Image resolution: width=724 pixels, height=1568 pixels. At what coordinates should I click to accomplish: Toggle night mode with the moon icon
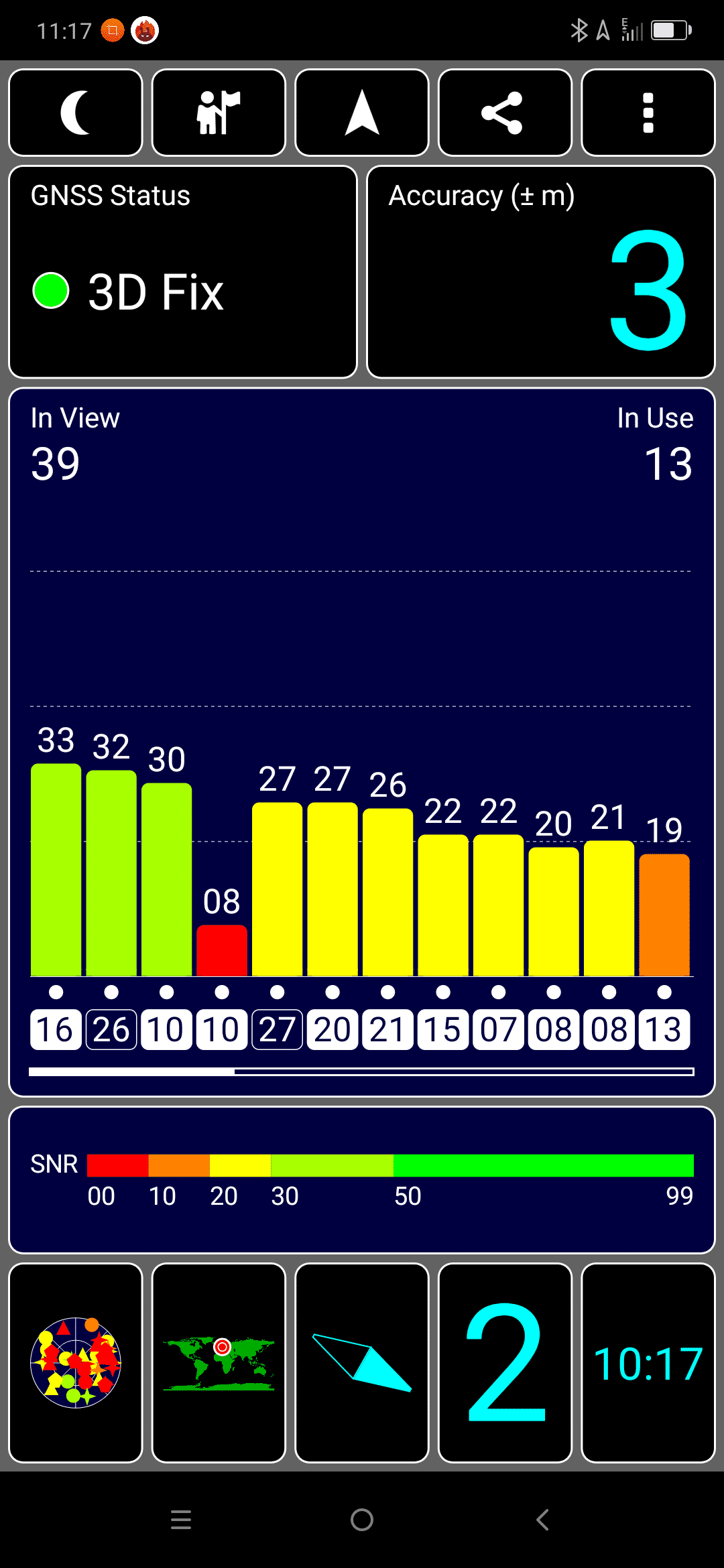pyautogui.click(x=76, y=113)
